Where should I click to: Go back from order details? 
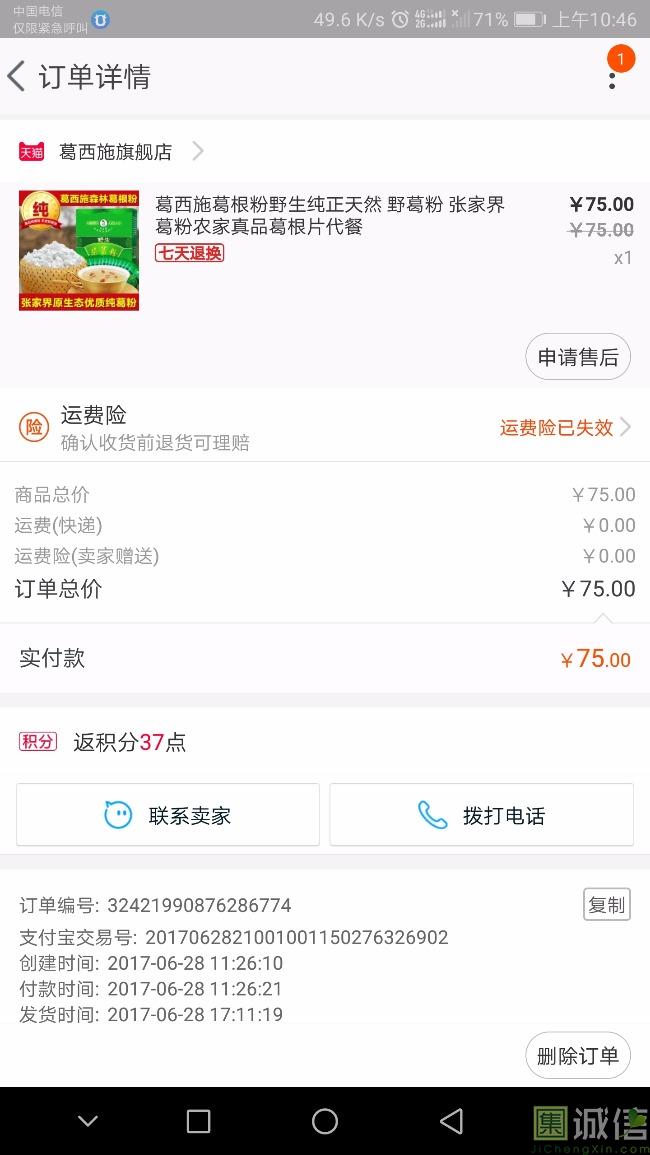pos(17,77)
